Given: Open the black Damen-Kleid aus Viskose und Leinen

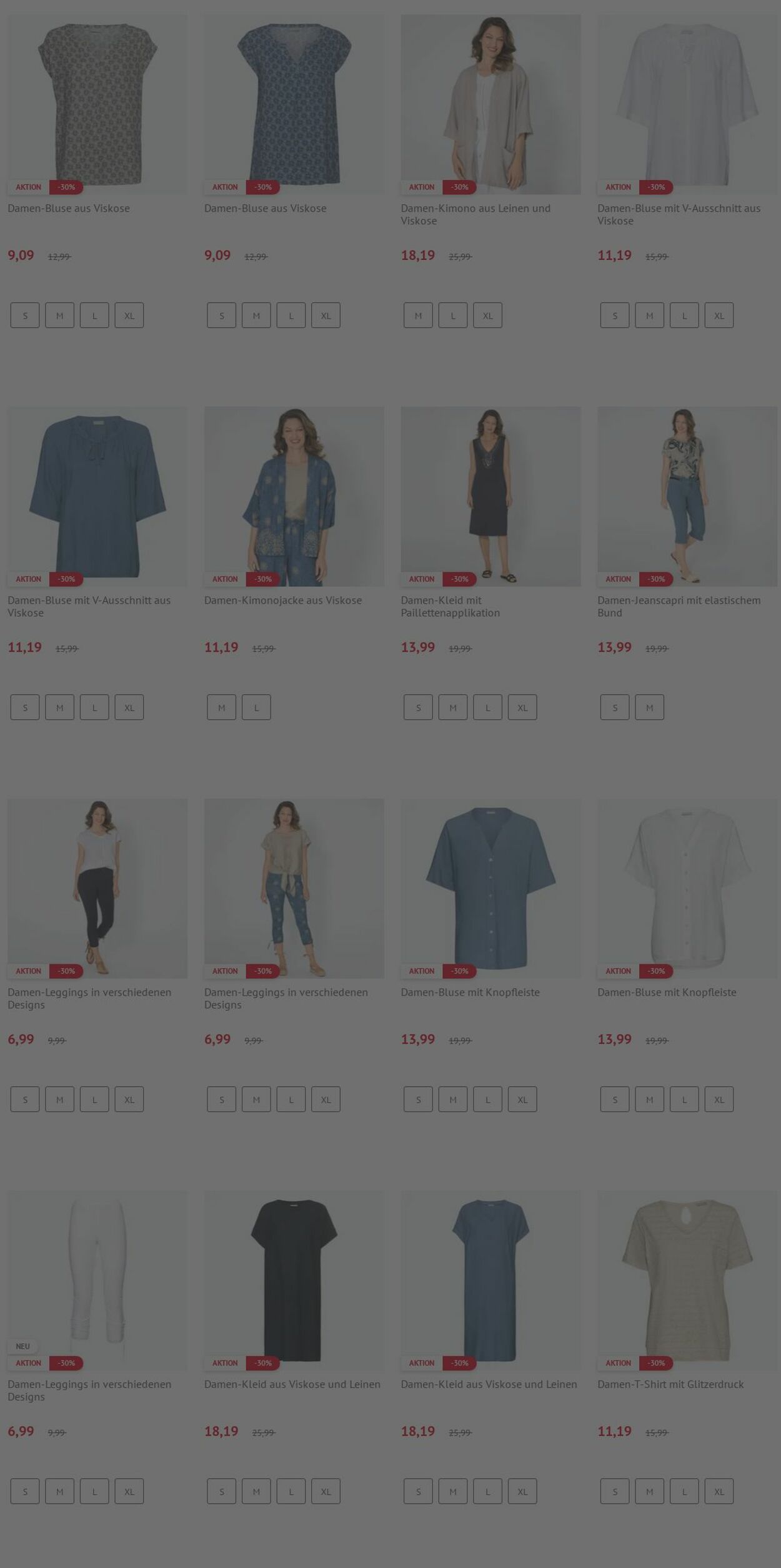Looking at the screenshot, I should click(294, 1280).
